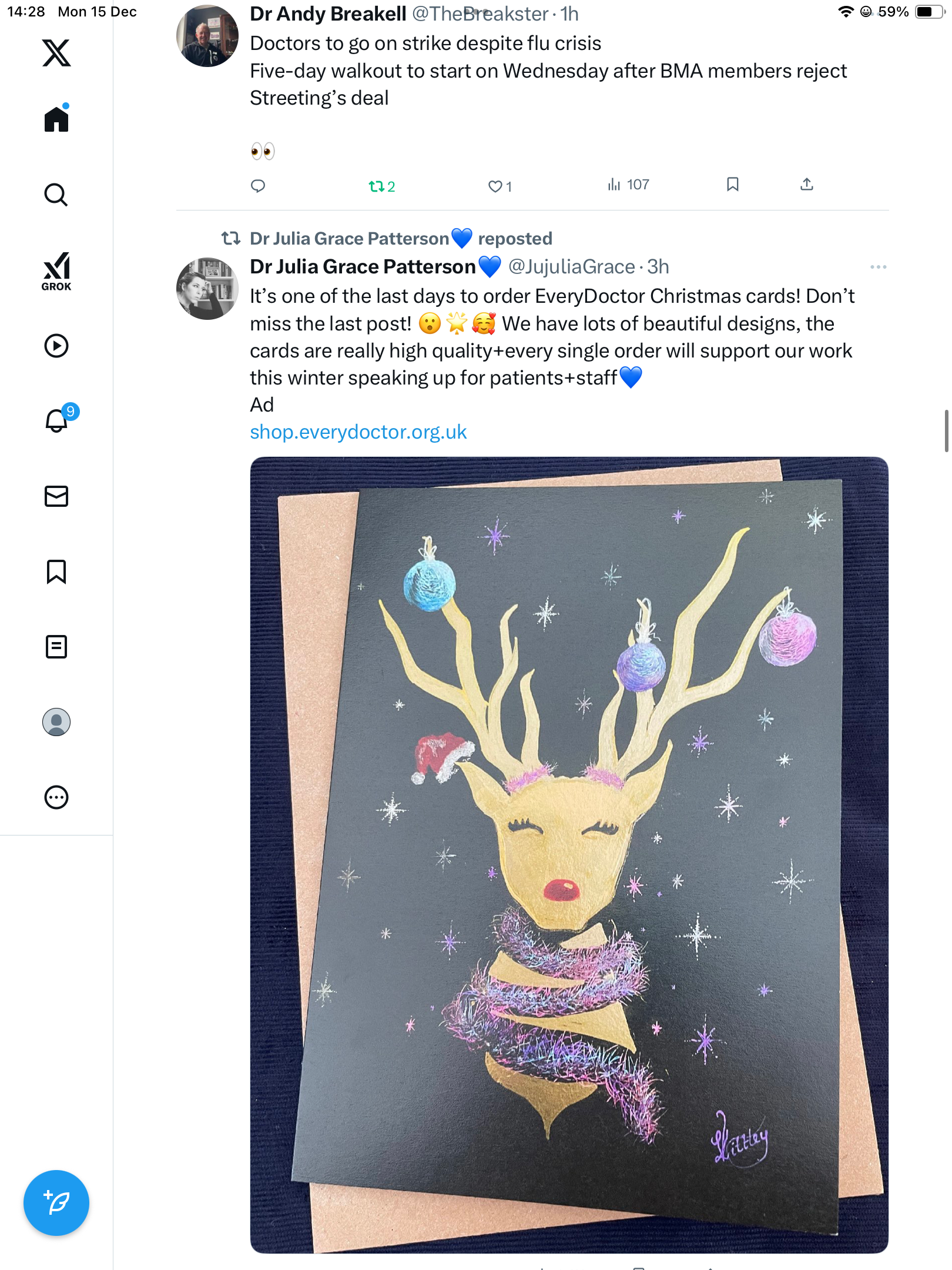The height and width of the screenshot is (1270, 952).
Task: Compose a new post
Action: [56, 1203]
